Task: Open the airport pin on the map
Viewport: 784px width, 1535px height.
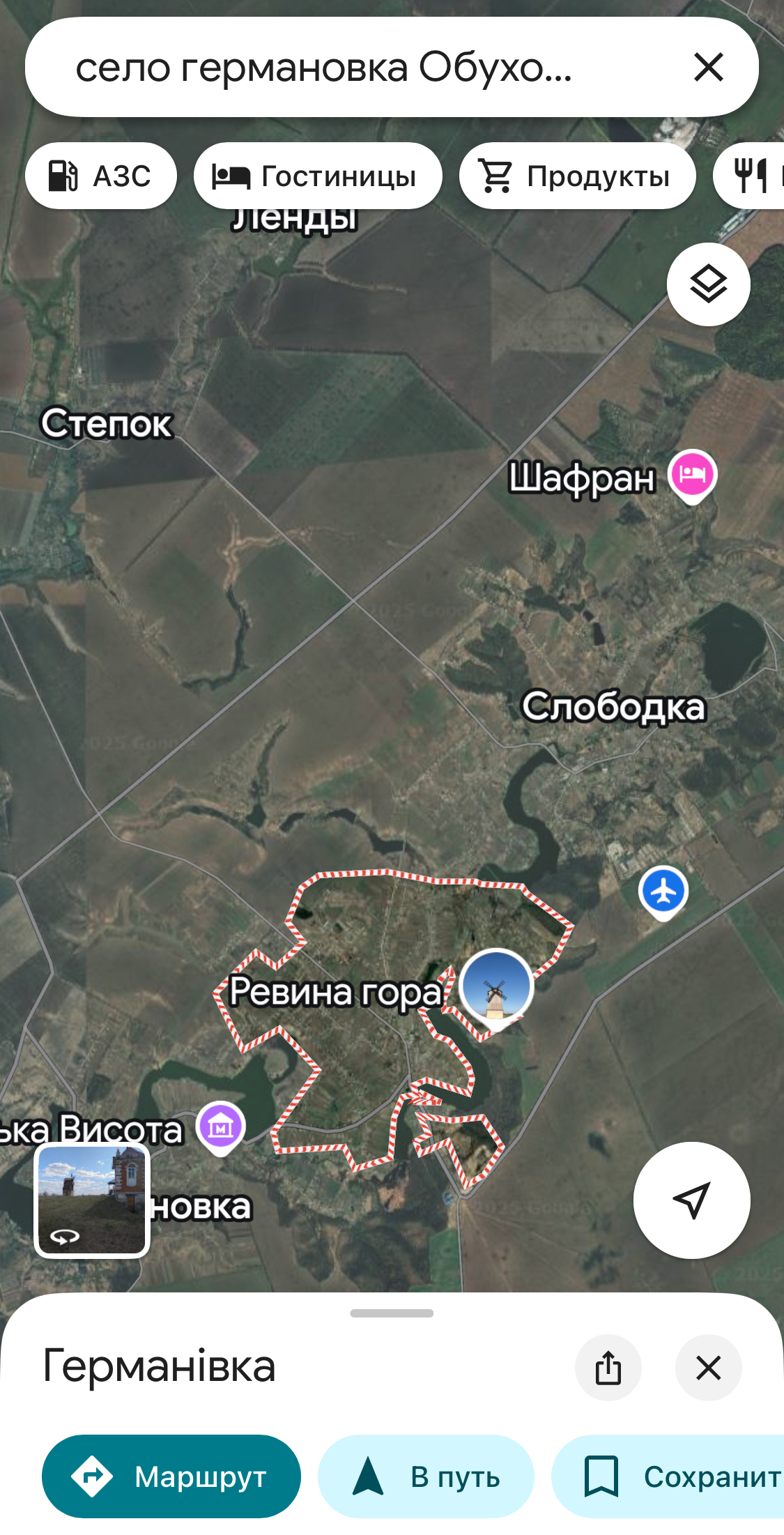Action: (663, 892)
